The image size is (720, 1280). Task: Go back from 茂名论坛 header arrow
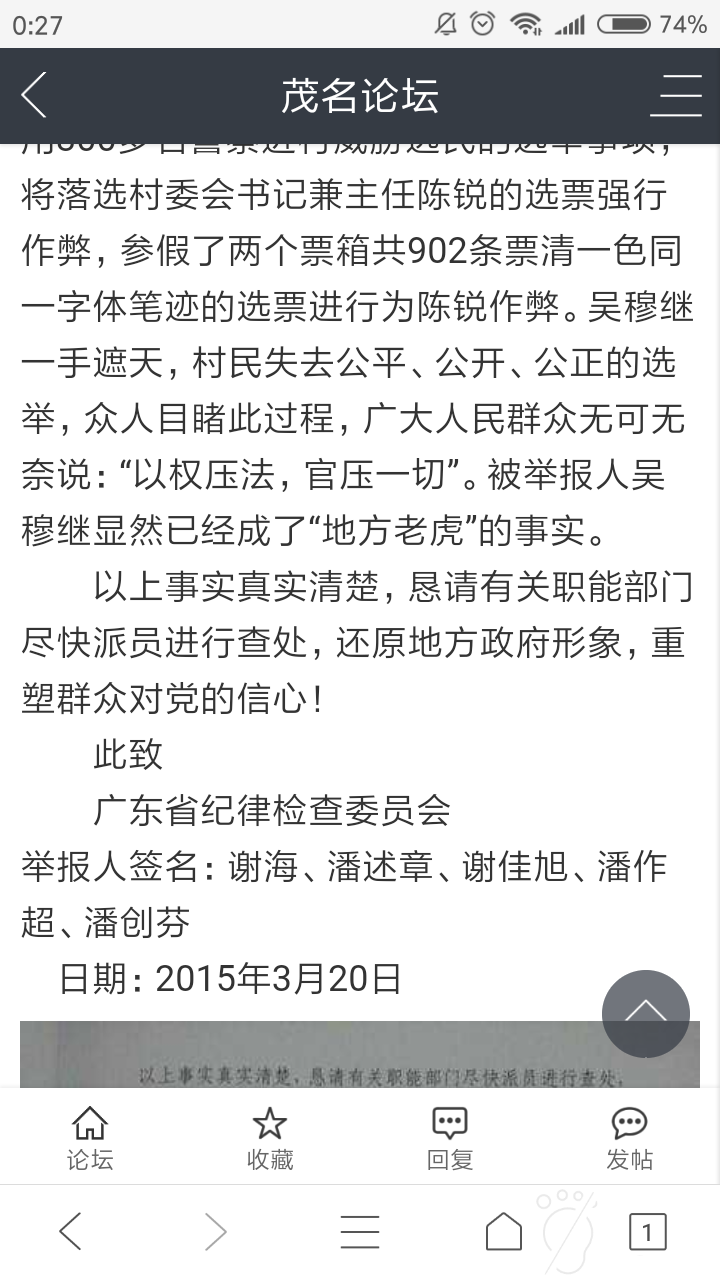click(x=34, y=96)
